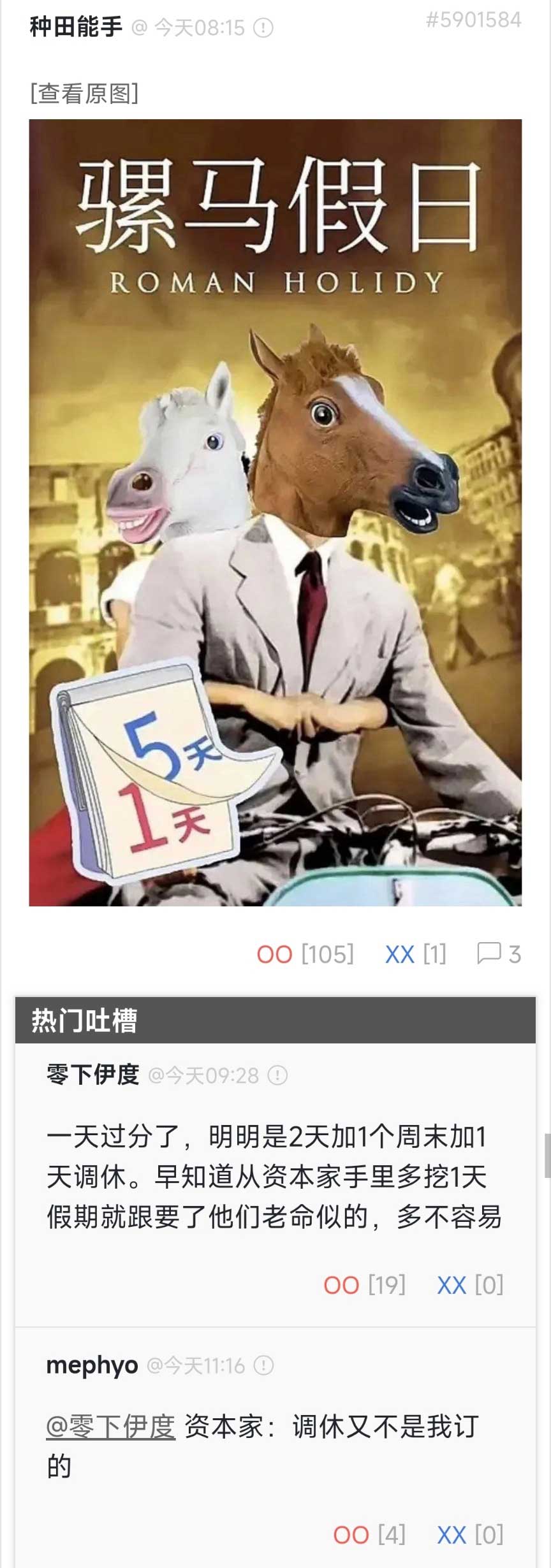Screen dimensions: 551x1568
Task: Open post number #5901584
Action: [473, 20]
